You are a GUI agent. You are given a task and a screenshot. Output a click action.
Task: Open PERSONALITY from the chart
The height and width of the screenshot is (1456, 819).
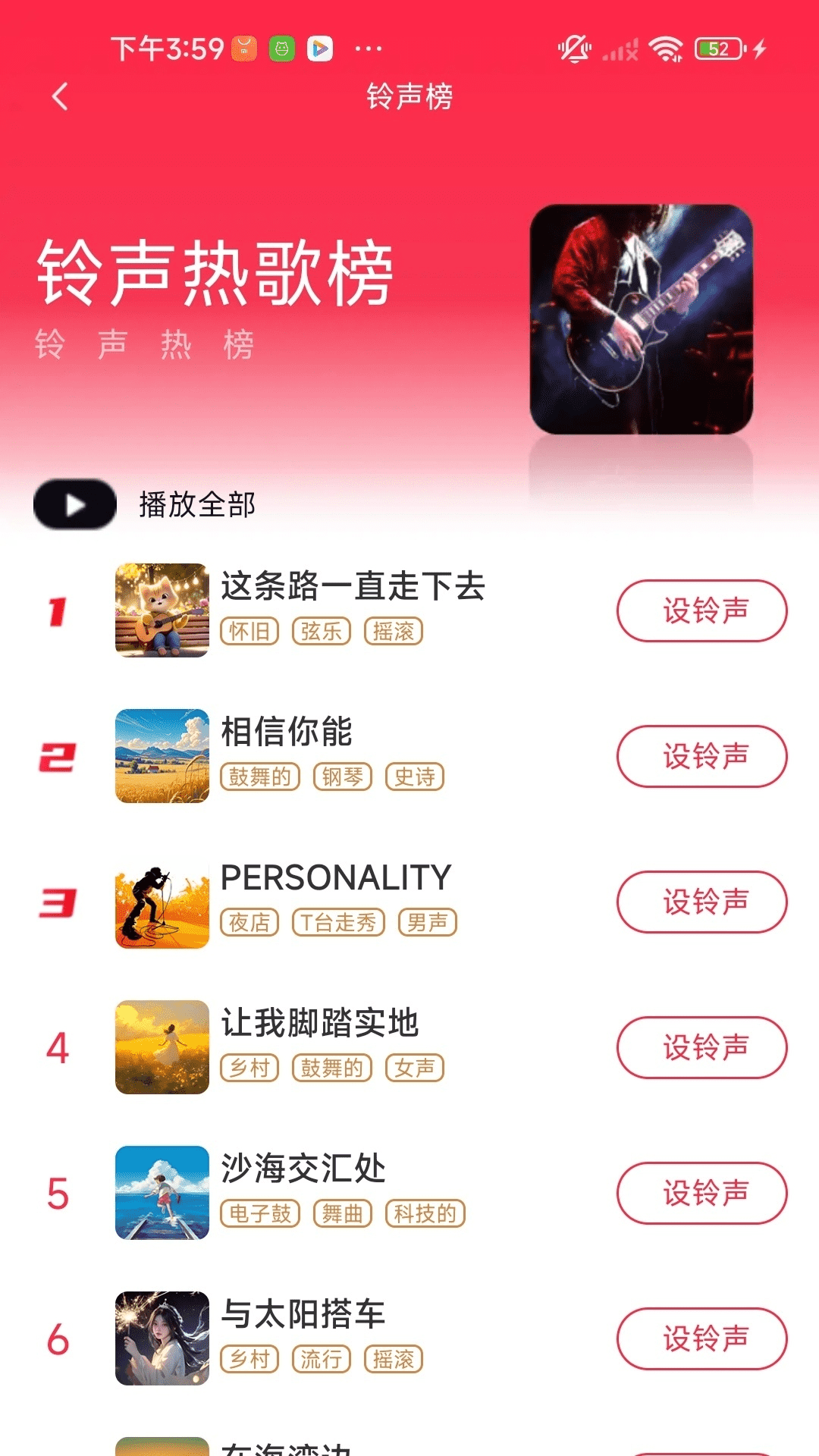(x=336, y=877)
